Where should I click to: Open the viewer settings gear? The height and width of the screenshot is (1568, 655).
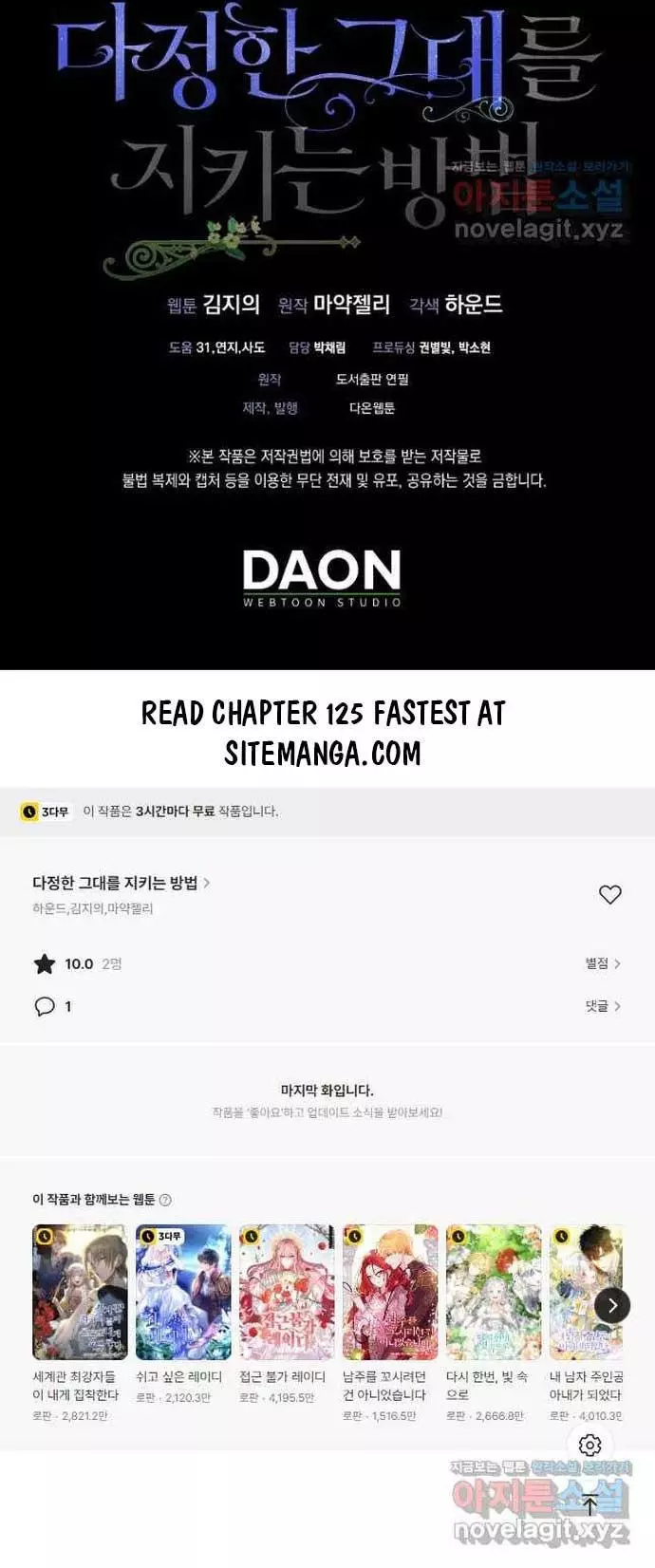pos(589,1445)
